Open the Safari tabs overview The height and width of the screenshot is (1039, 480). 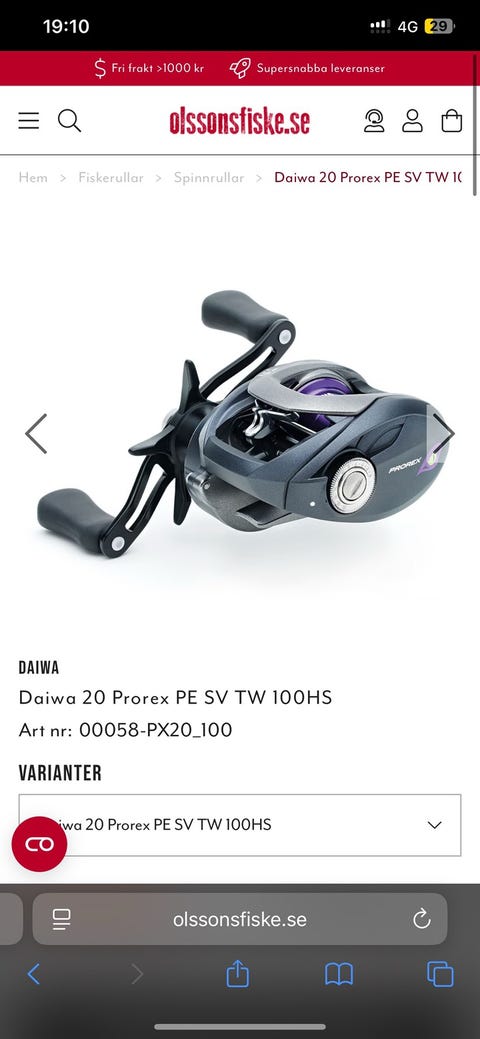(x=440, y=974)
